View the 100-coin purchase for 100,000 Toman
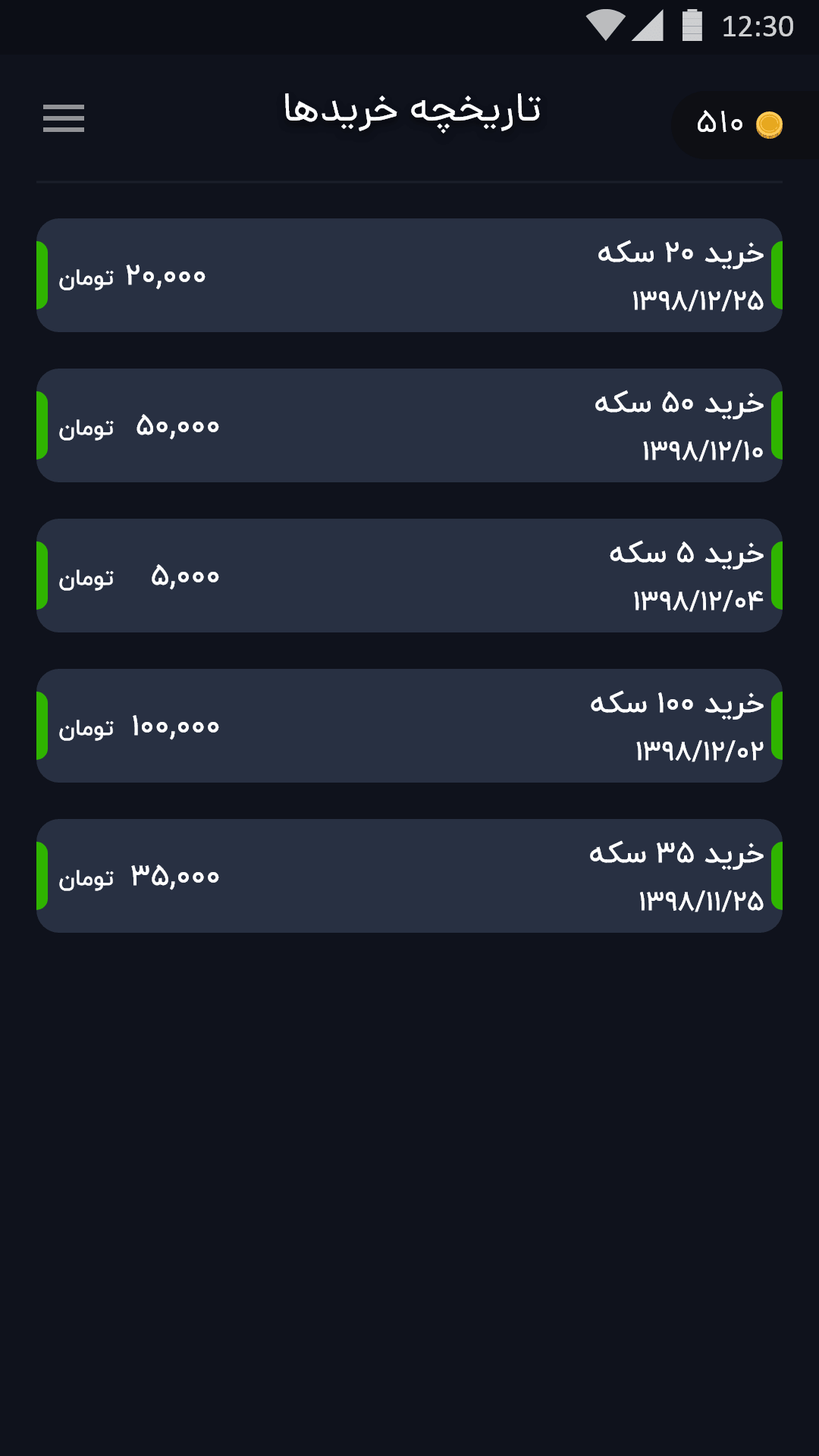The image size is (819, 1456). pyautogui.click(x=409, y=726)
